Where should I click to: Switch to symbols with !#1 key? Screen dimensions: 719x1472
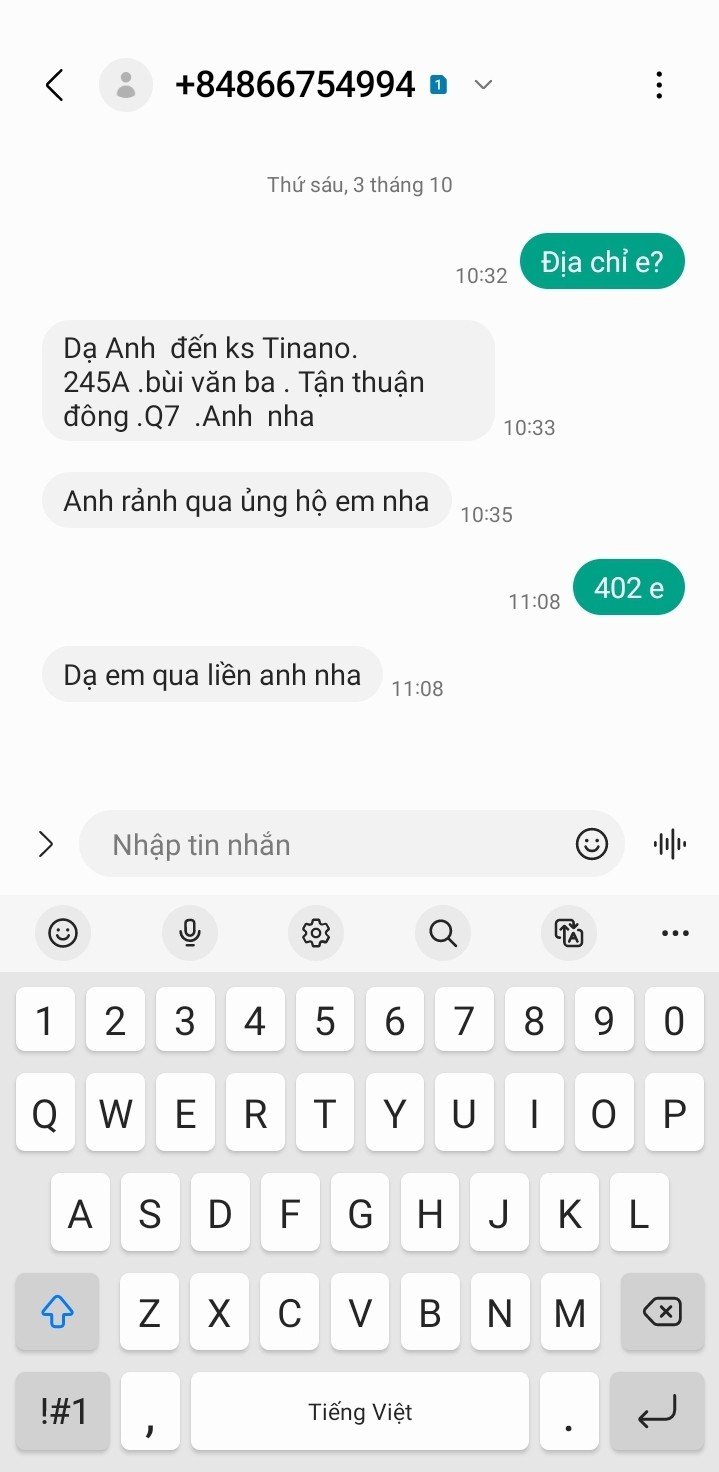tap(63, 1412)
